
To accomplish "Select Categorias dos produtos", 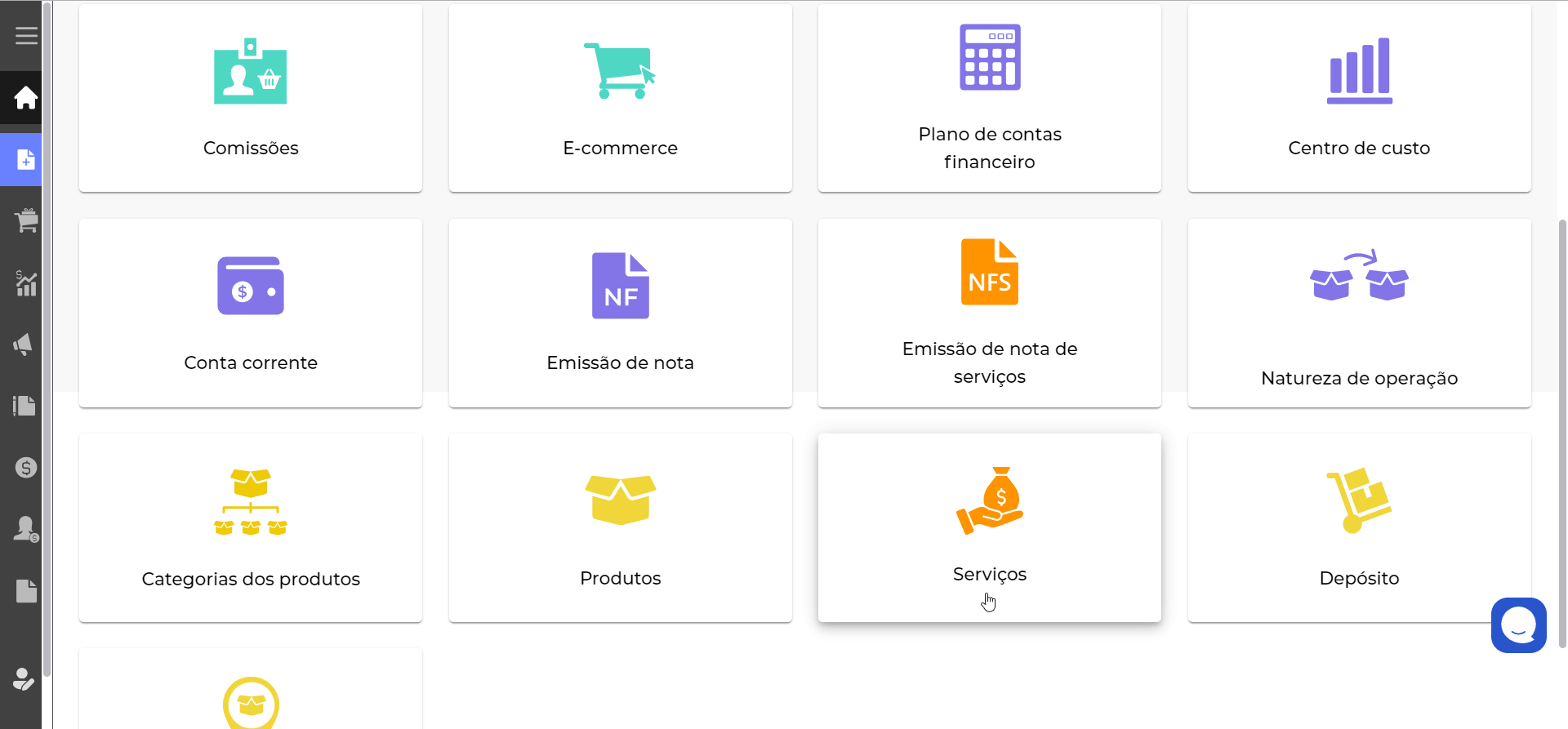I will click(251, 527).
